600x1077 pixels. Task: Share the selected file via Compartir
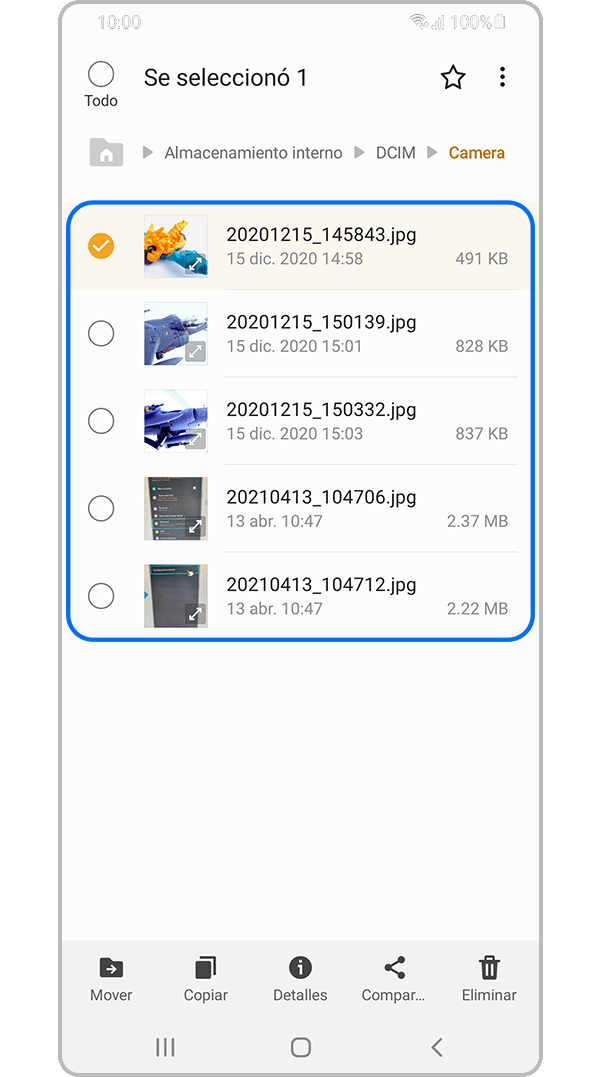pos(394,979)
